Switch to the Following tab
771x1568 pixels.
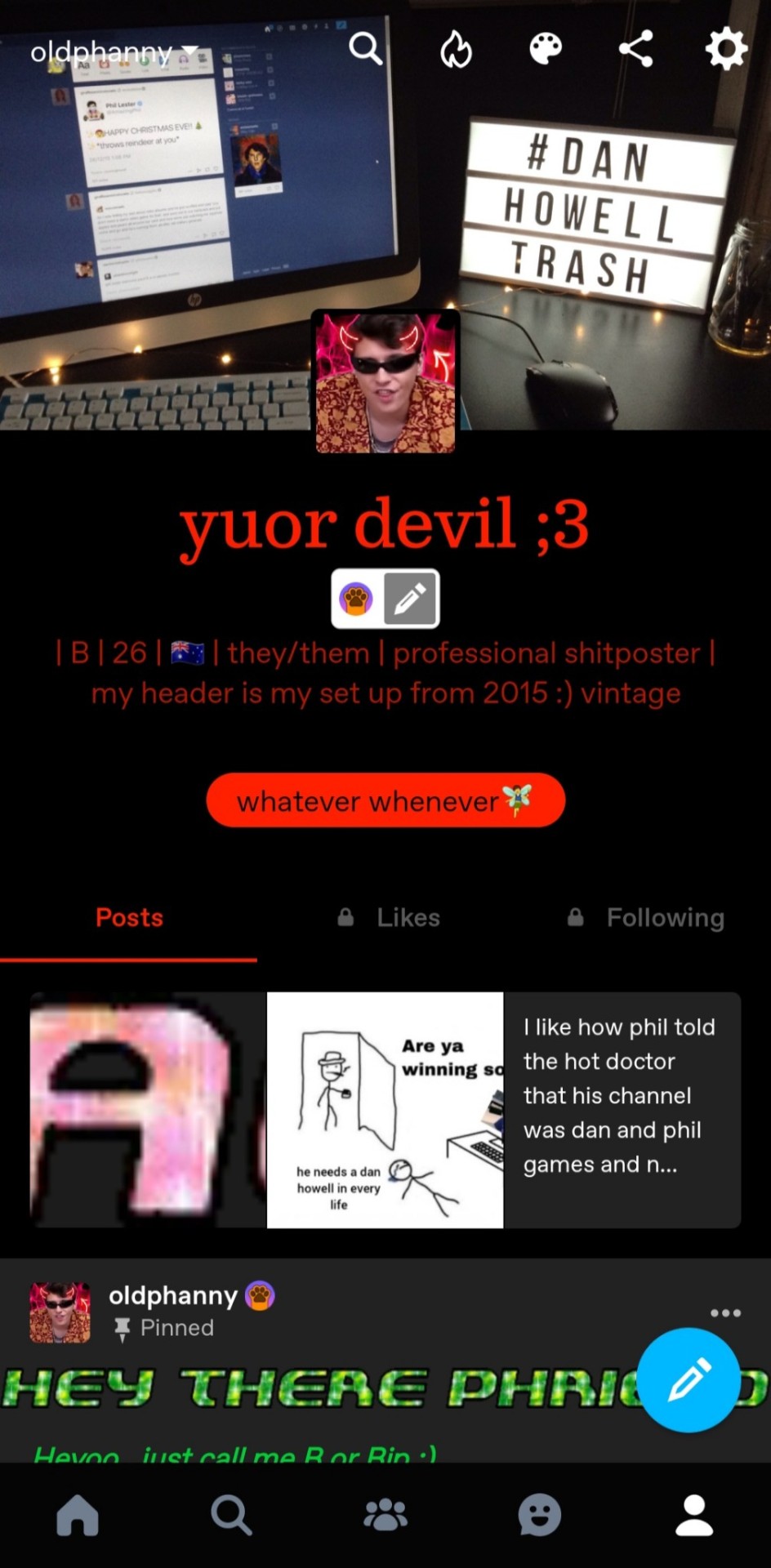[x=647, y=918]
